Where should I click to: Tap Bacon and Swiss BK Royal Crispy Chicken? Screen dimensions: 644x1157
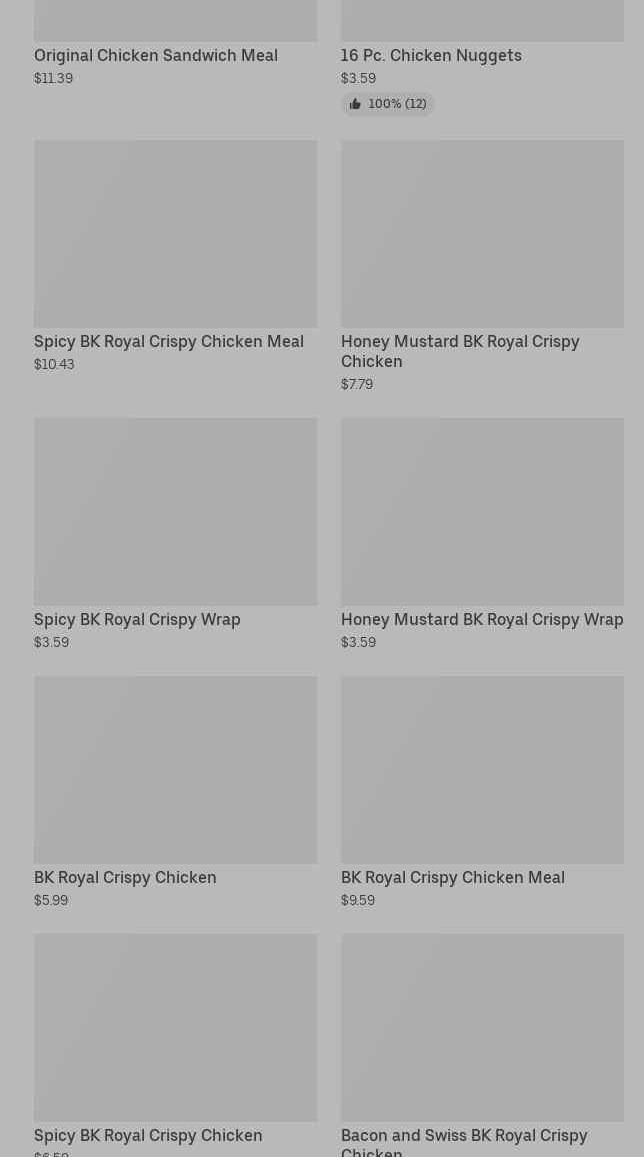click(482, 1045)
